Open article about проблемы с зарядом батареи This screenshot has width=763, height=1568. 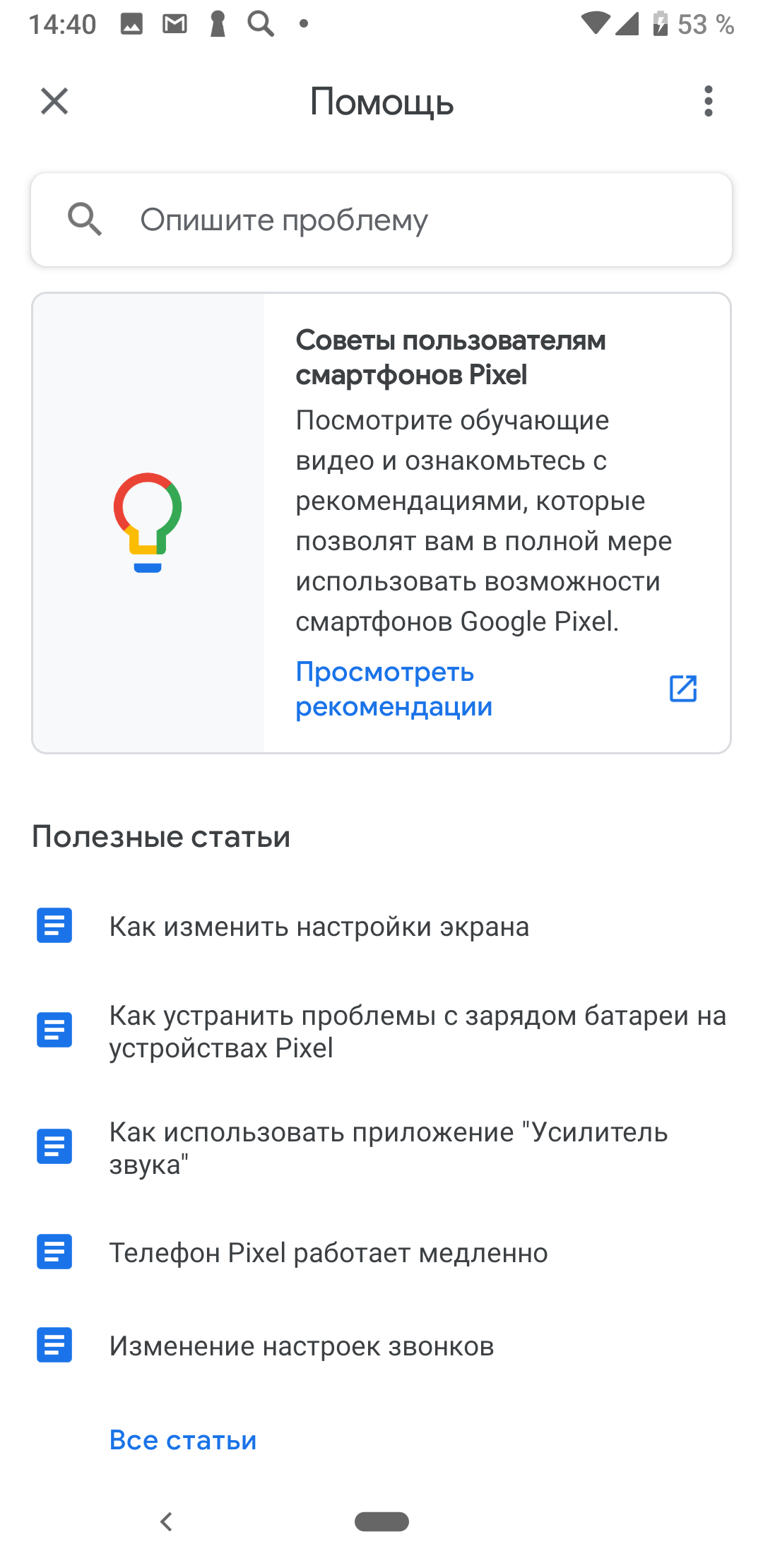pyautogui.click(x=381, y=1031)
